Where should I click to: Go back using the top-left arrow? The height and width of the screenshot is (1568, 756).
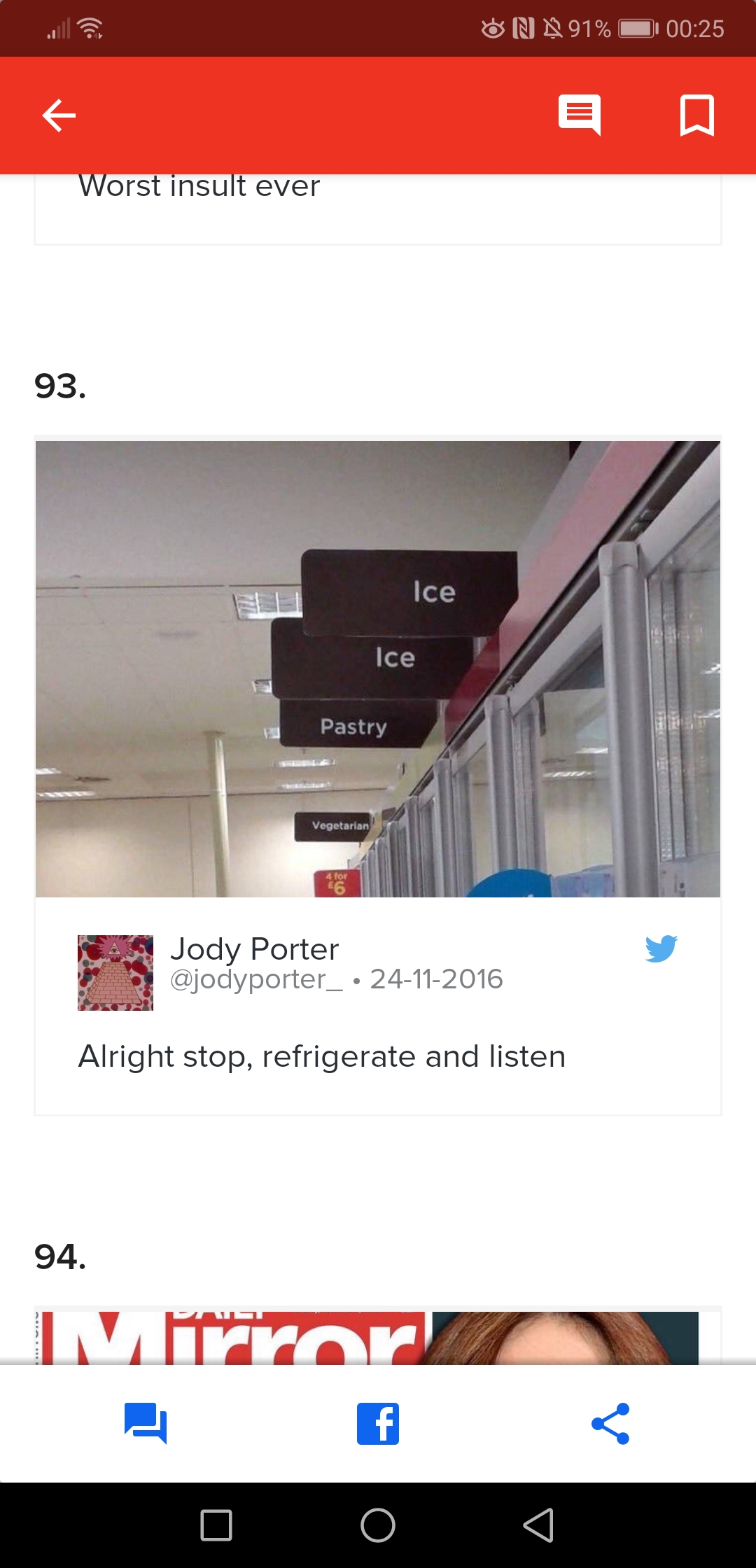[x=59, y=115]
